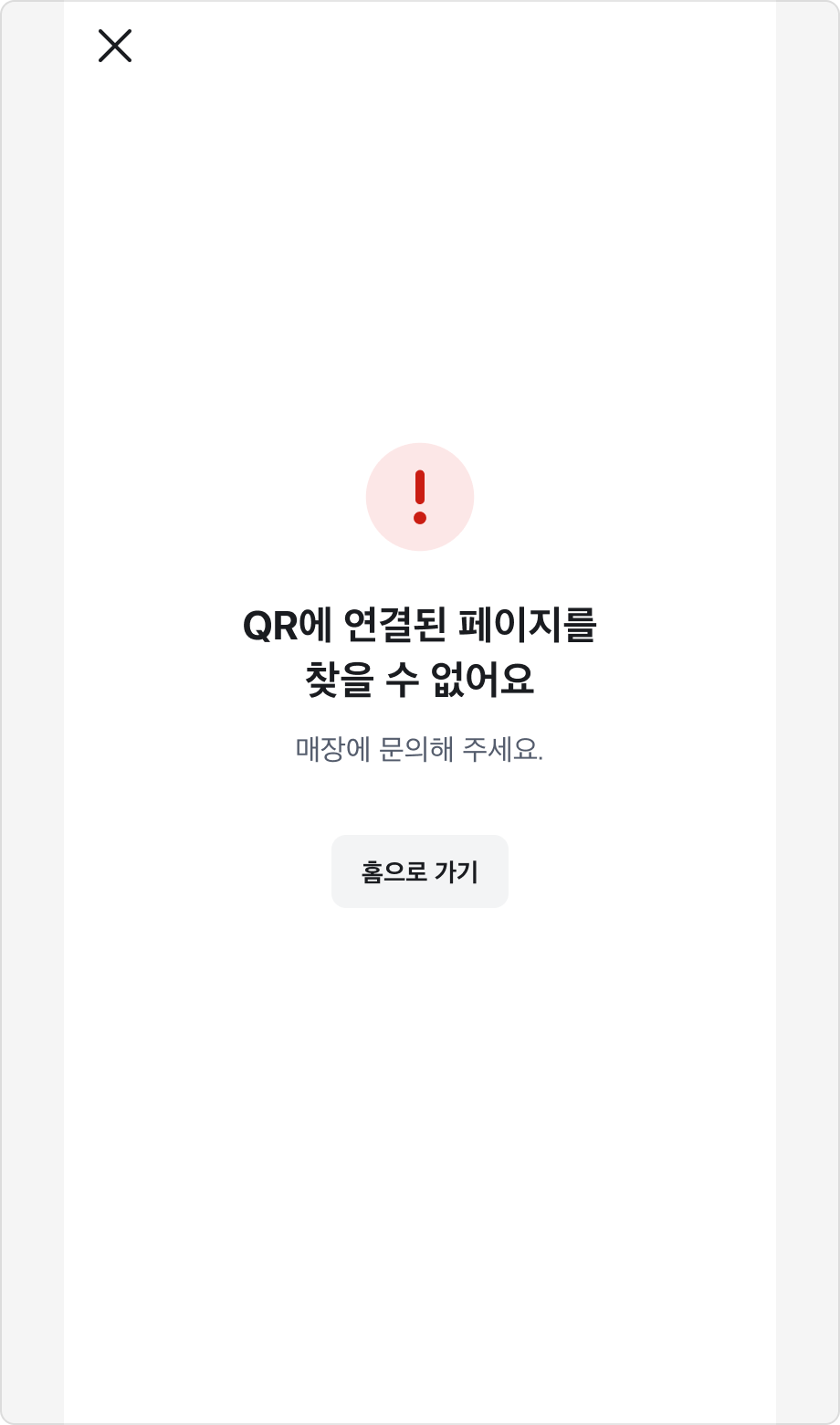Select the exclamation icon above the error message

pos(420,496)
